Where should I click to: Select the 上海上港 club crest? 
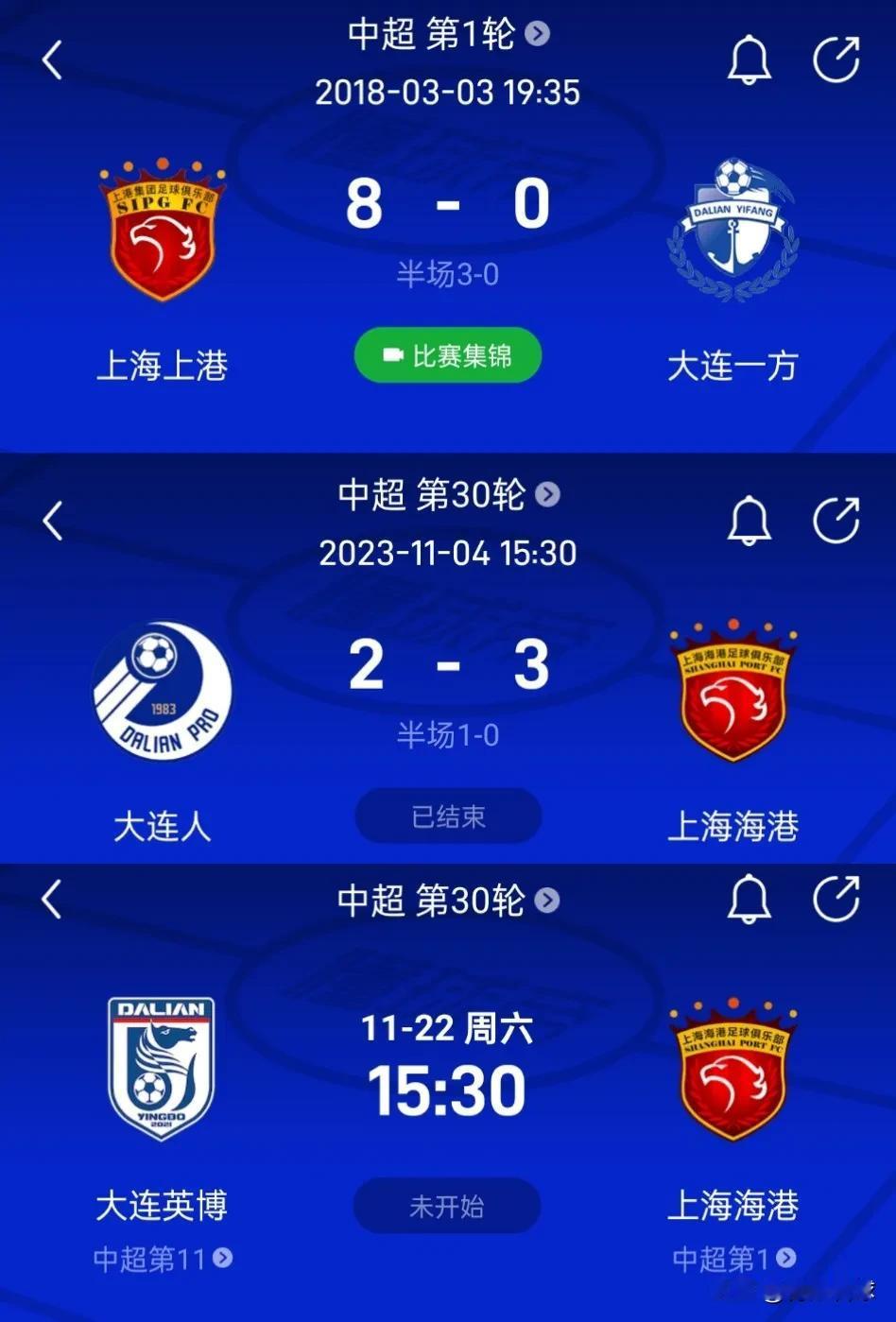[161, 227]
